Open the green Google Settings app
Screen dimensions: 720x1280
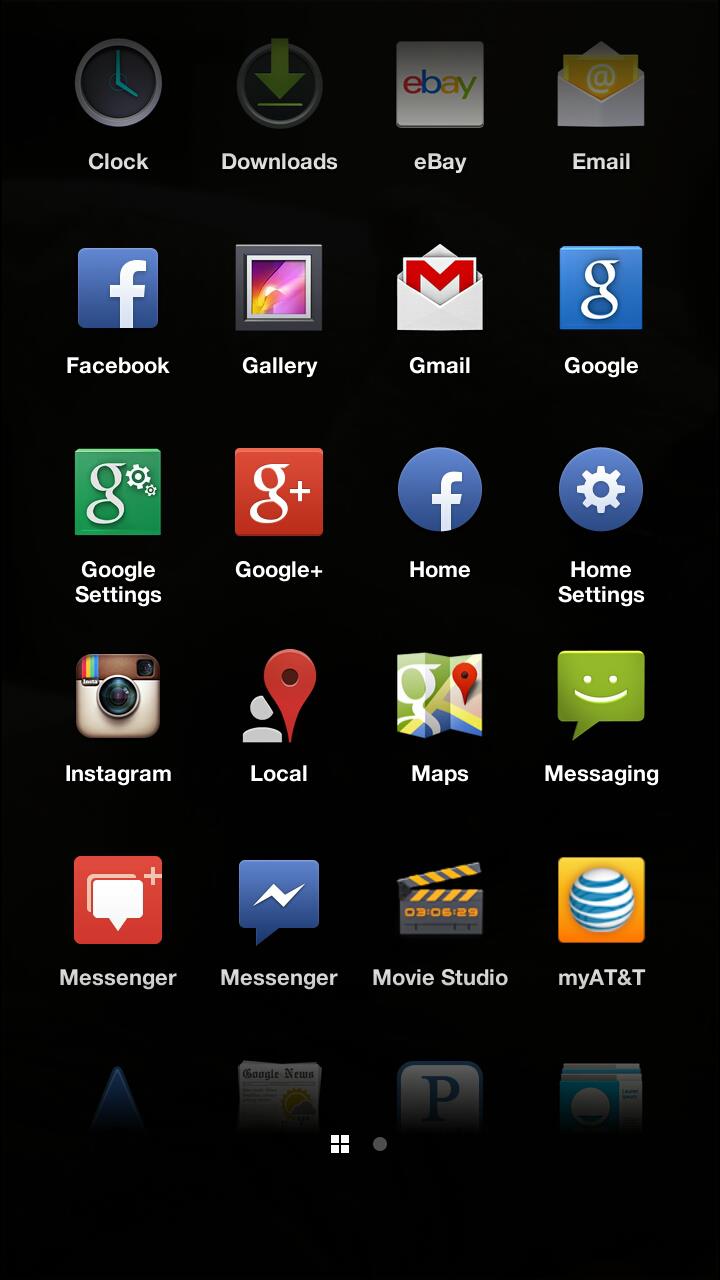(118, 492)
